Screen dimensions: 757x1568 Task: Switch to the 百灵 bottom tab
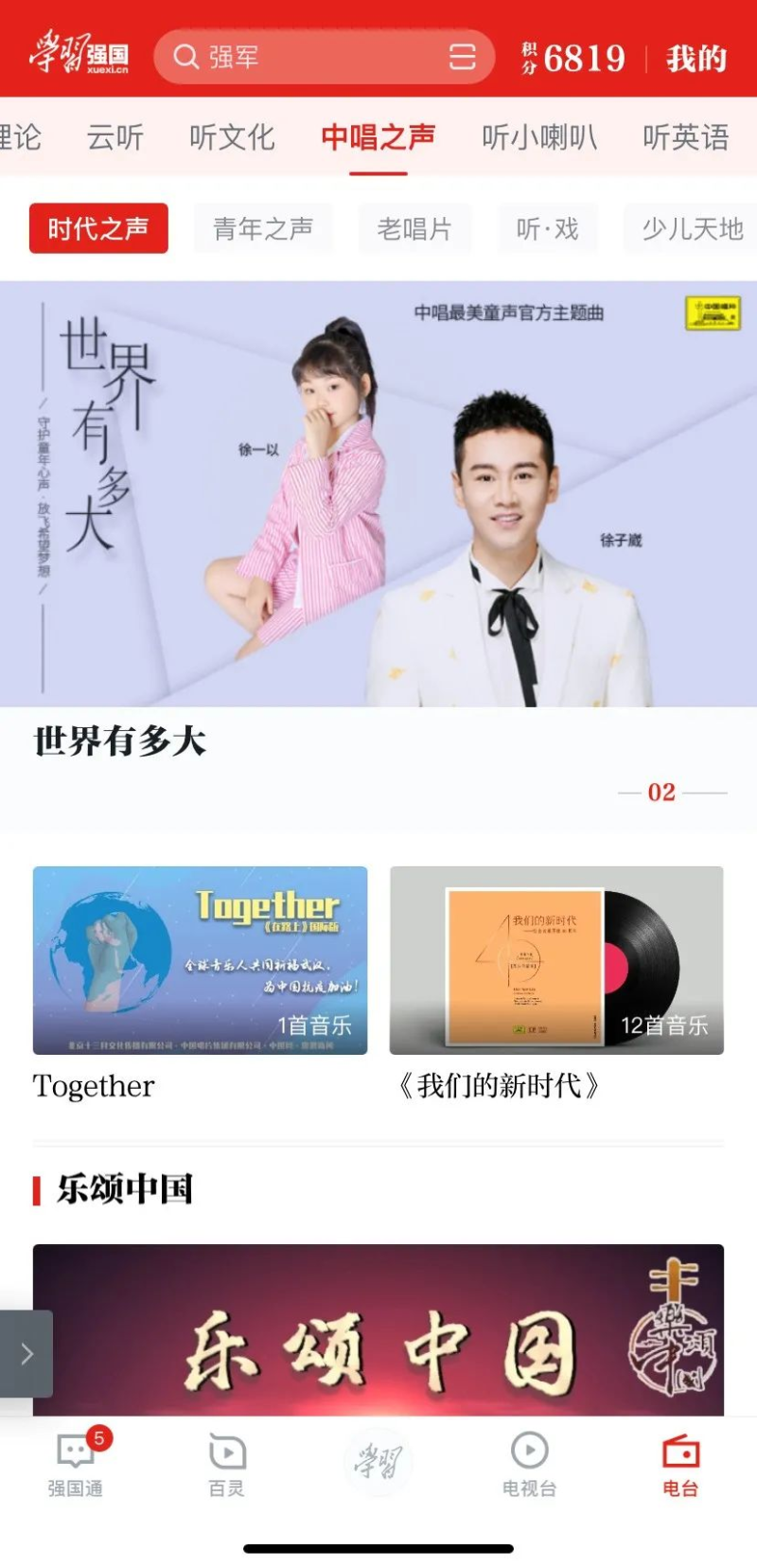(227, 1464)
